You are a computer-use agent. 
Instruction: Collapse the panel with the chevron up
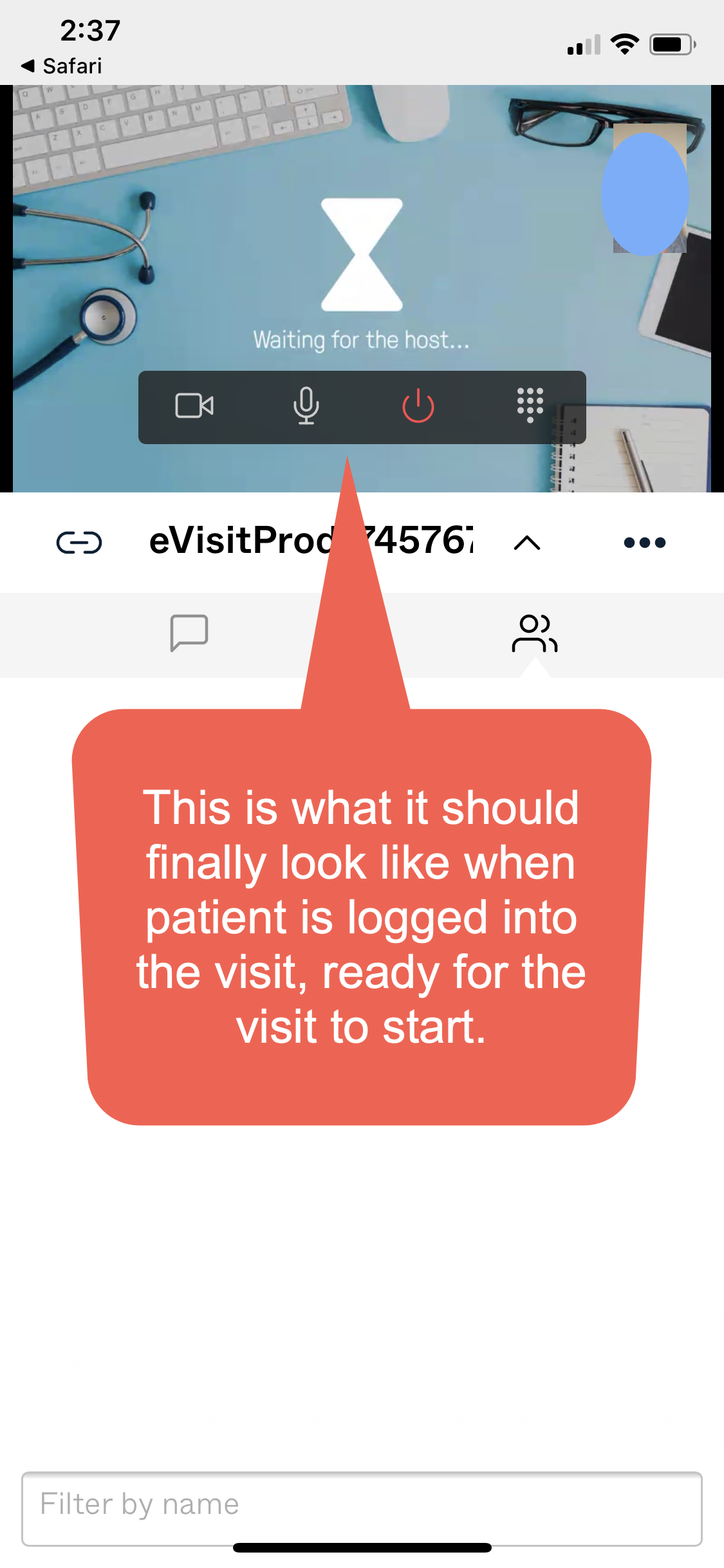pyautogui.click(x=527, y=543)
